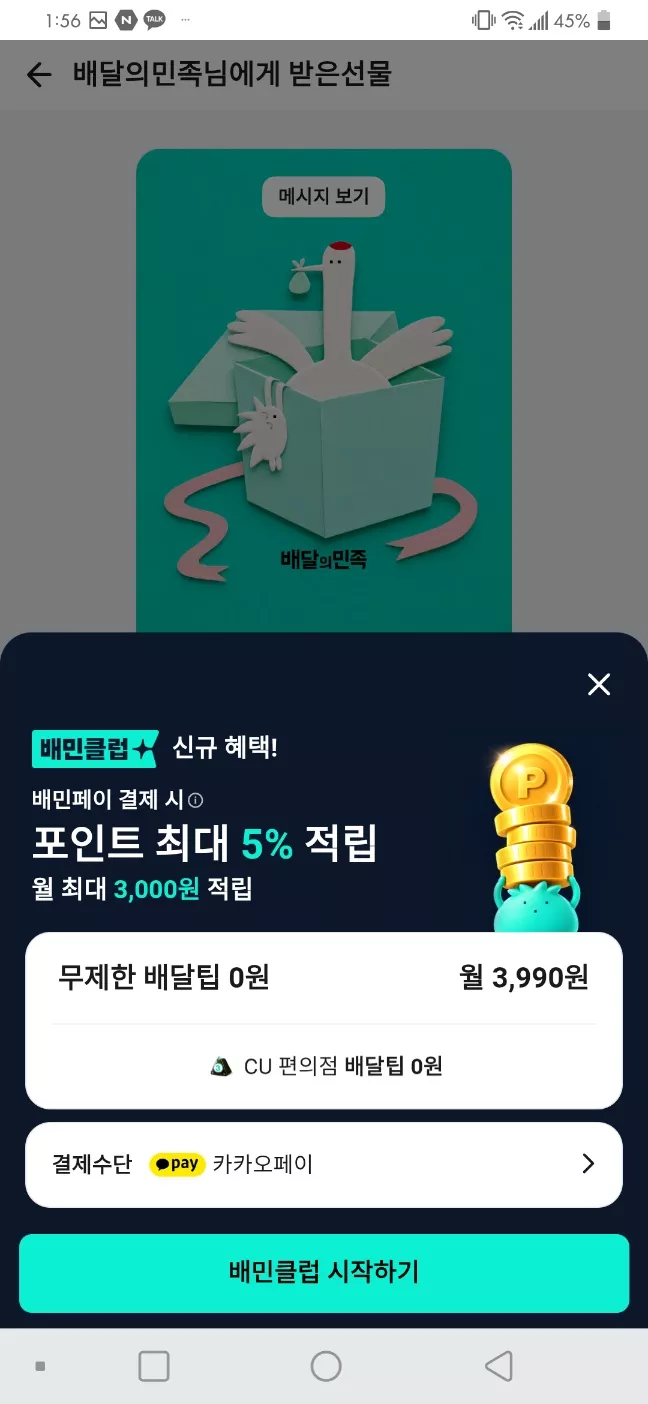Tap the system home button

[326, 1366]
